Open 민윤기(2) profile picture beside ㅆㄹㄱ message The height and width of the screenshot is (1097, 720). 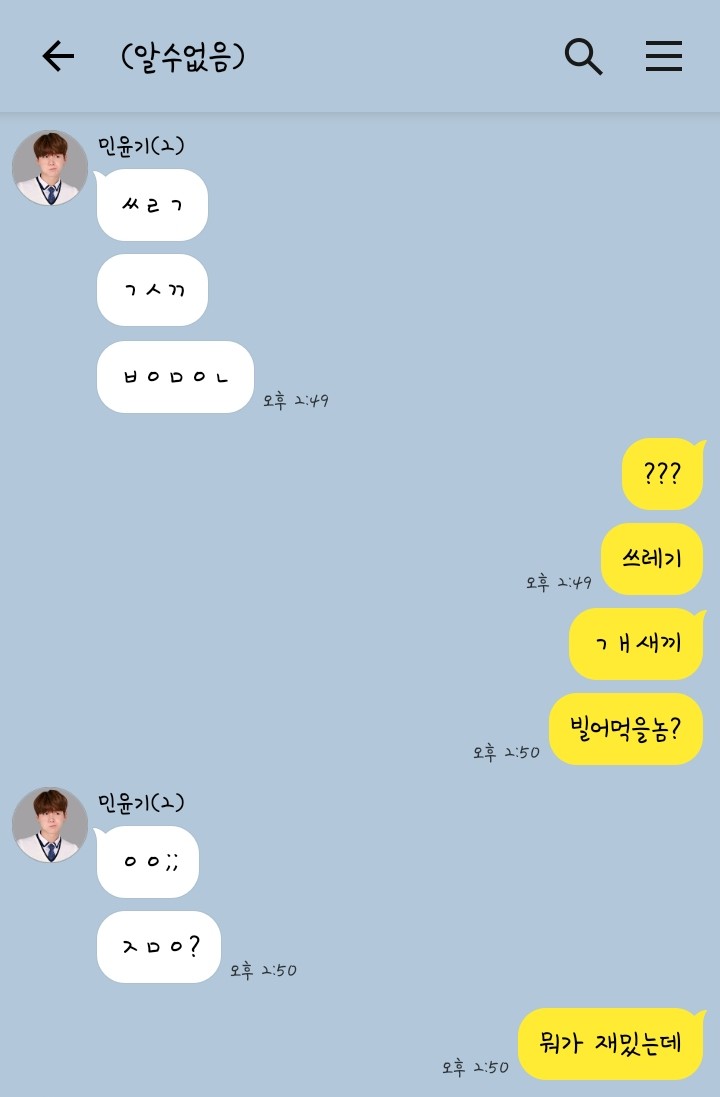tap(50, 168)
